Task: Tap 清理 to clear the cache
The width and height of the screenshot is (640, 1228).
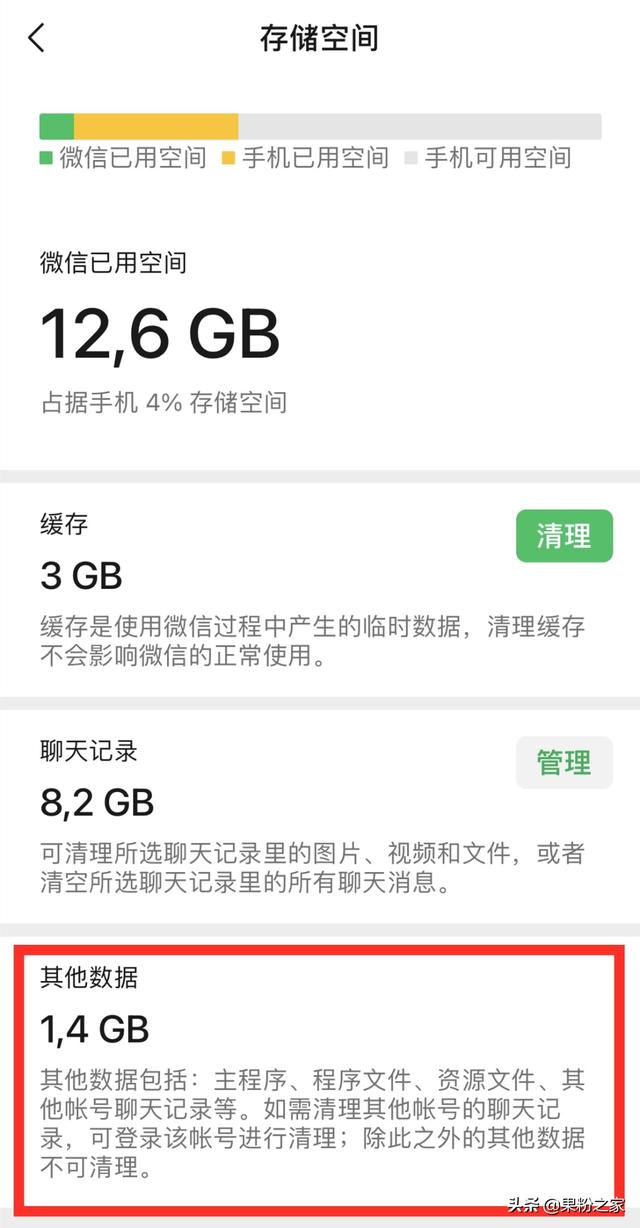Action: 564,536
